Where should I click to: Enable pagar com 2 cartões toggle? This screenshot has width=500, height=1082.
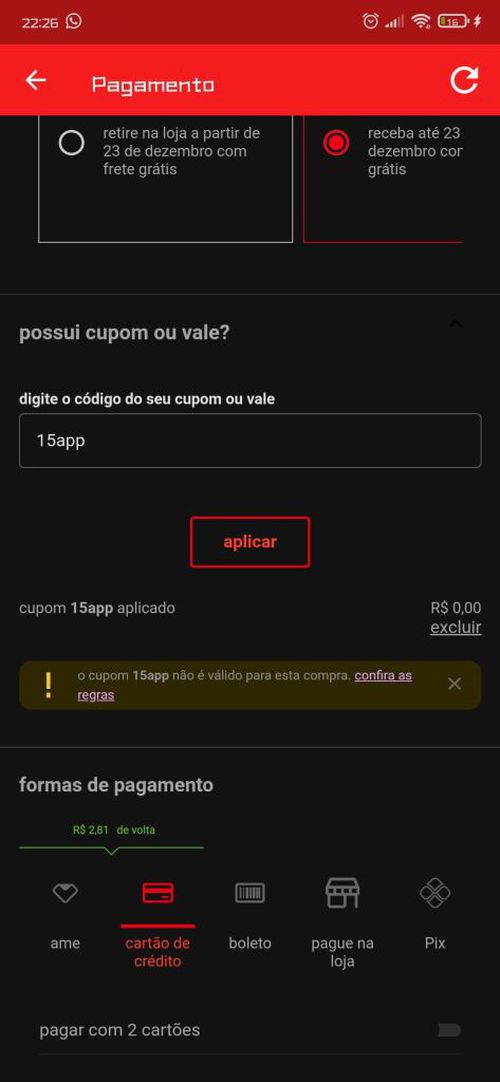tap(449, 1030)
